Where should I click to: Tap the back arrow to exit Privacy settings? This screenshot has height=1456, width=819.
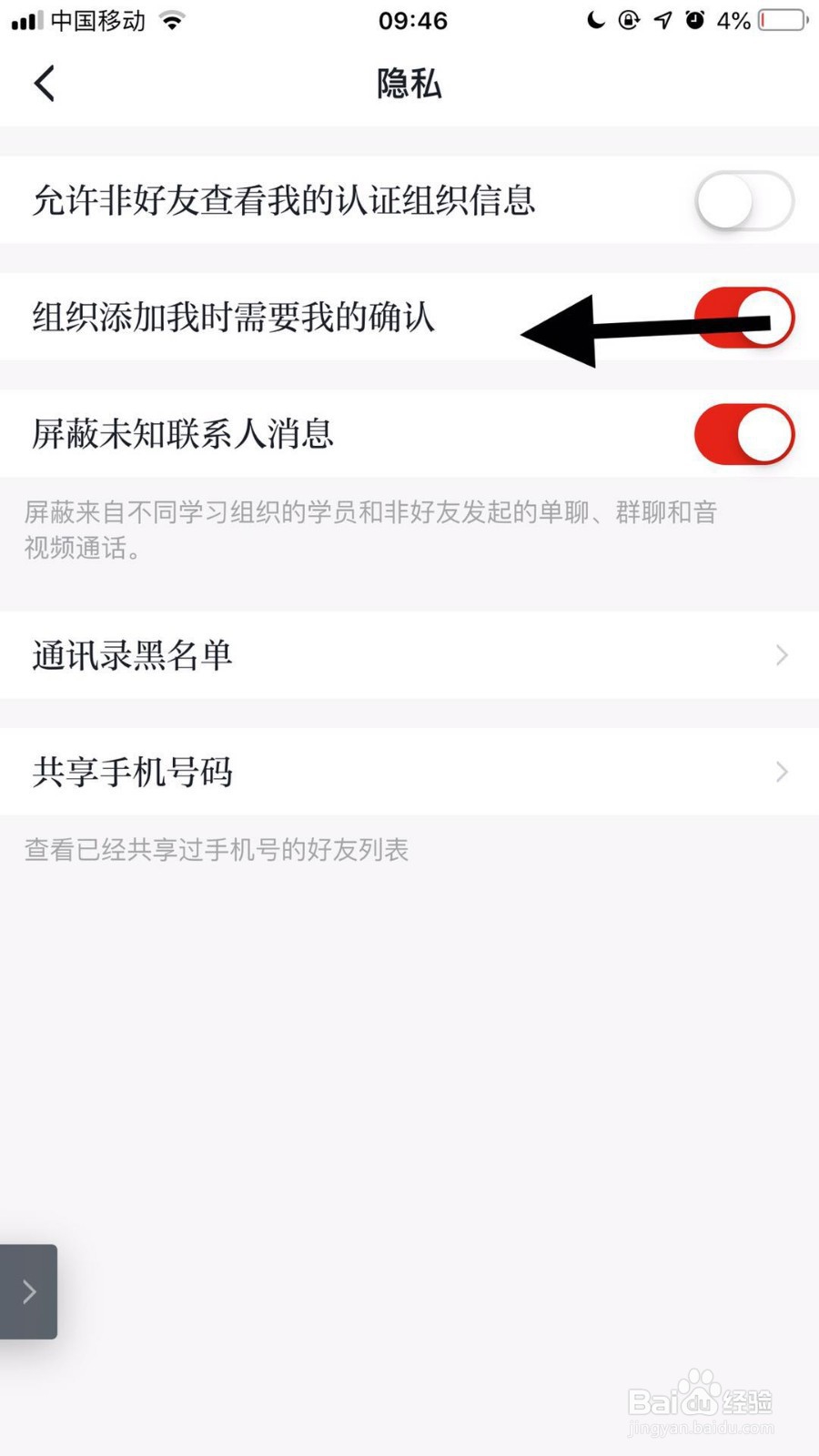coord(45,83)
